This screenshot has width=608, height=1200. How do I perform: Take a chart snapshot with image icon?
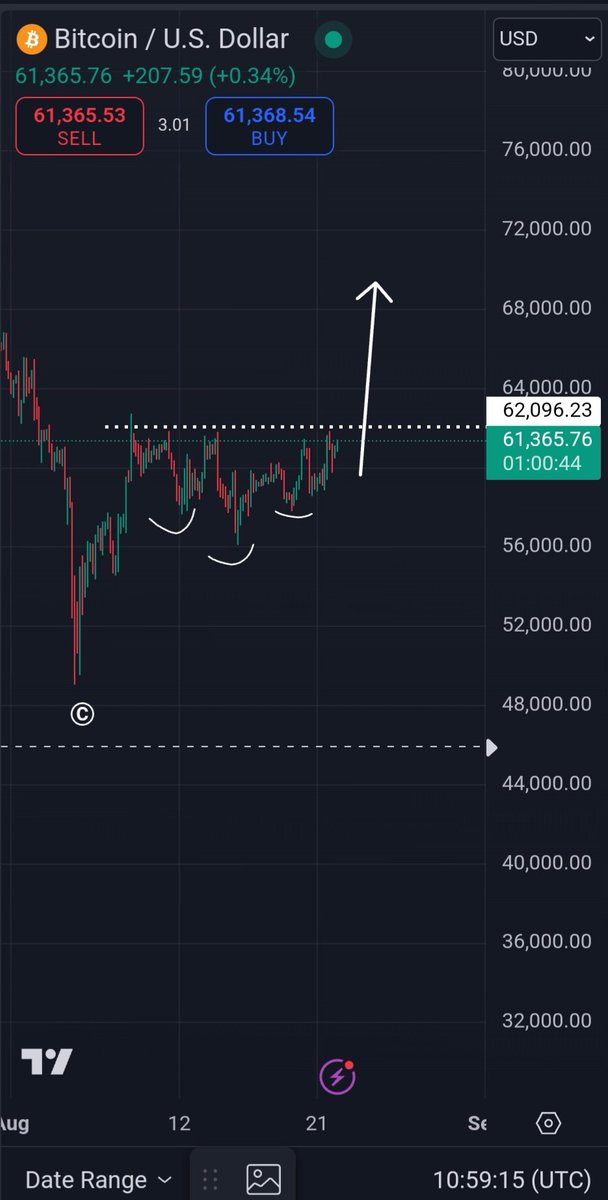pyautogui.click(x=263, y=1180)
